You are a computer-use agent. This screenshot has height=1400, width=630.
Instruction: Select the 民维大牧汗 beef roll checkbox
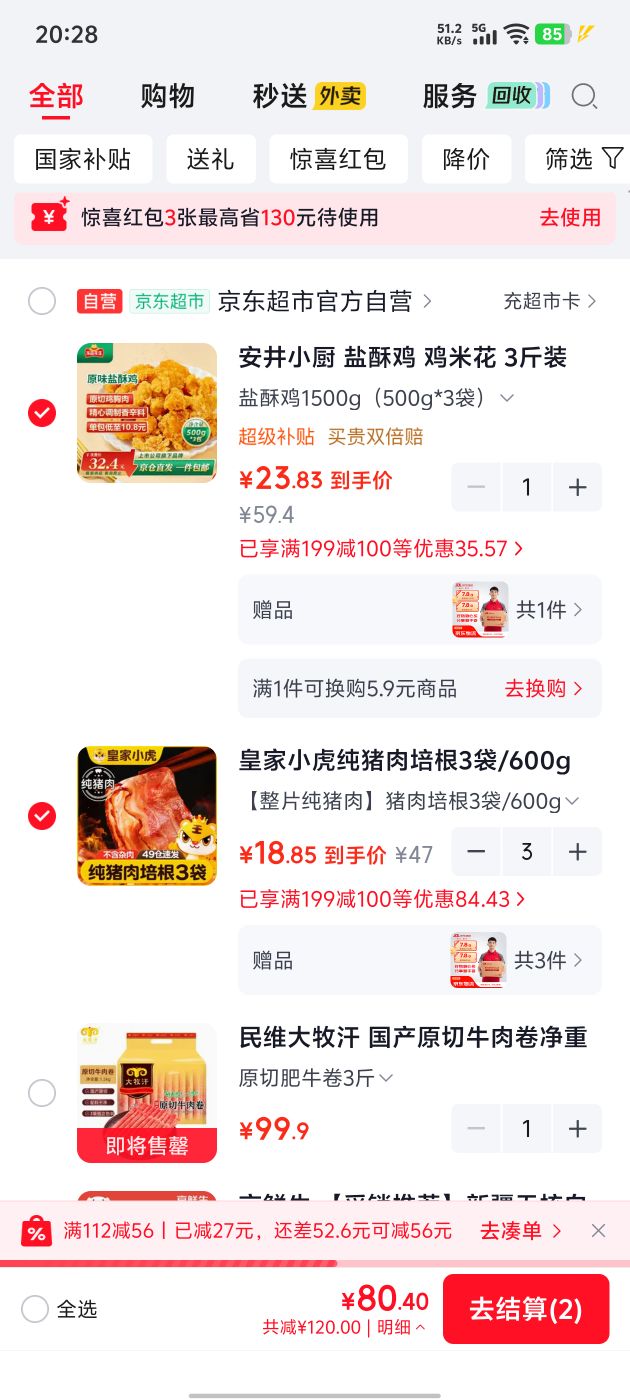[x=42, y=1093]
